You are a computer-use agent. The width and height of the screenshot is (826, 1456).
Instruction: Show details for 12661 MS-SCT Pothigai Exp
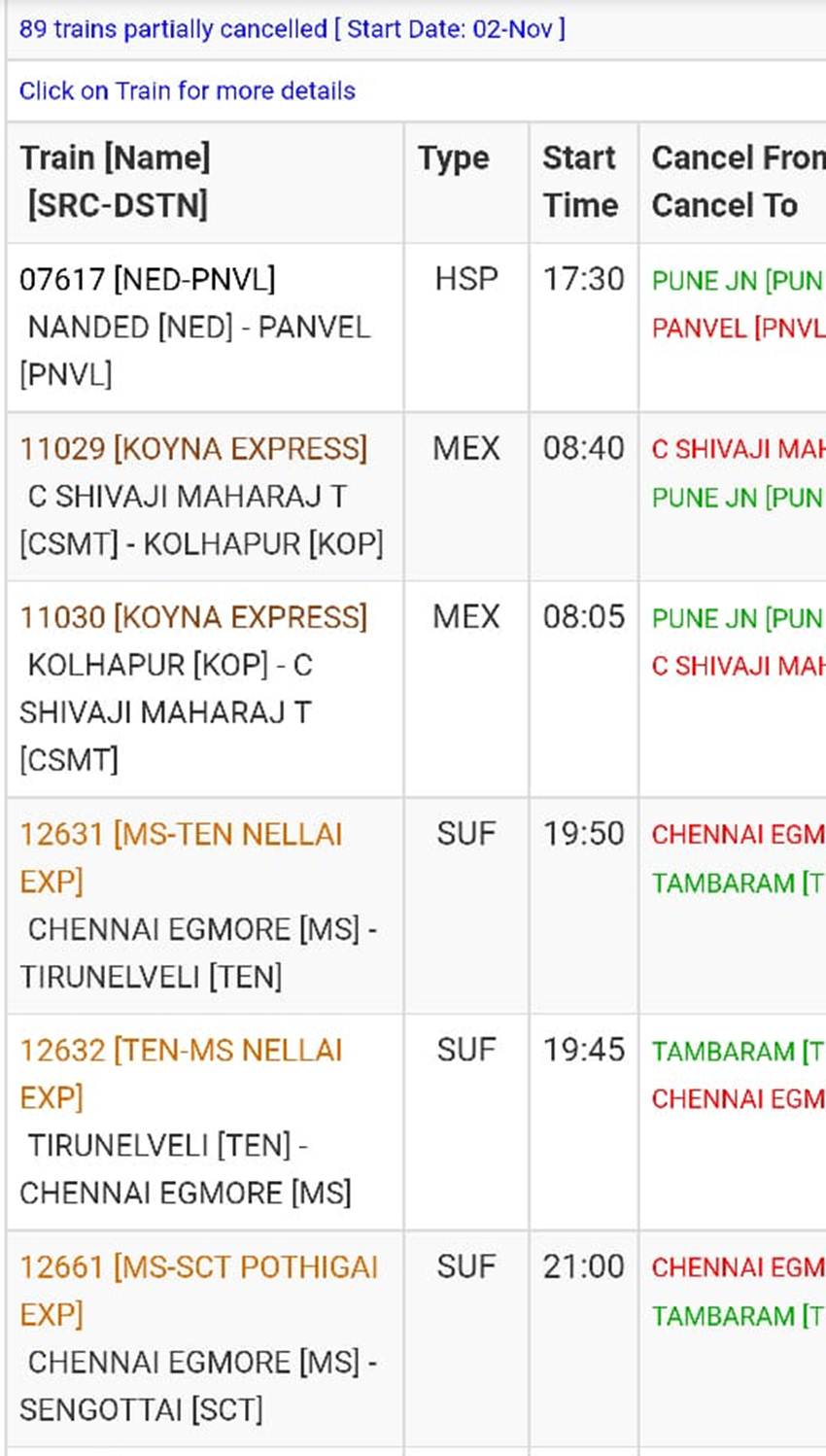point(198,1268)
